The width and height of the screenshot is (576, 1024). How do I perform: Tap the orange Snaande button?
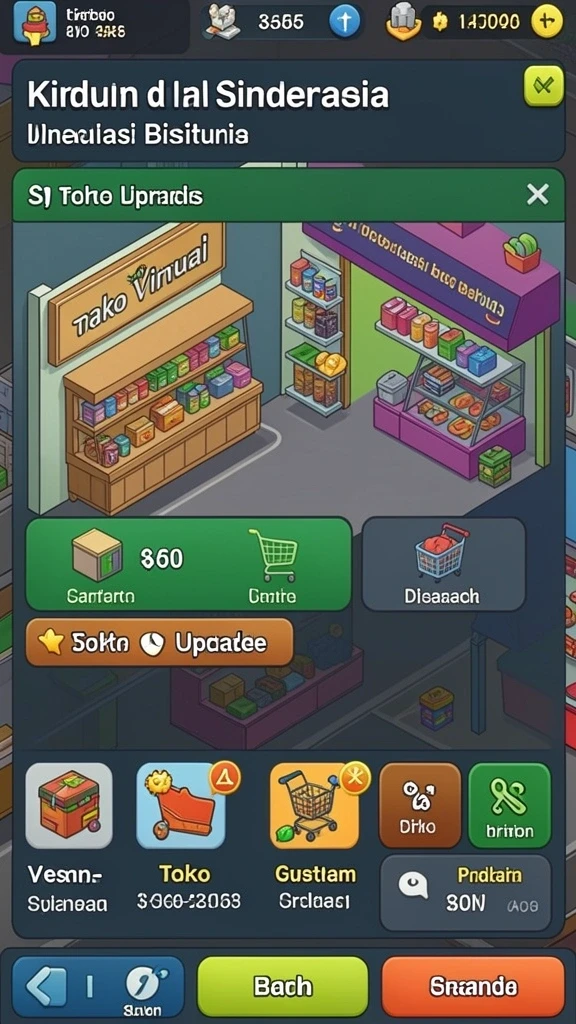[473, 986]
